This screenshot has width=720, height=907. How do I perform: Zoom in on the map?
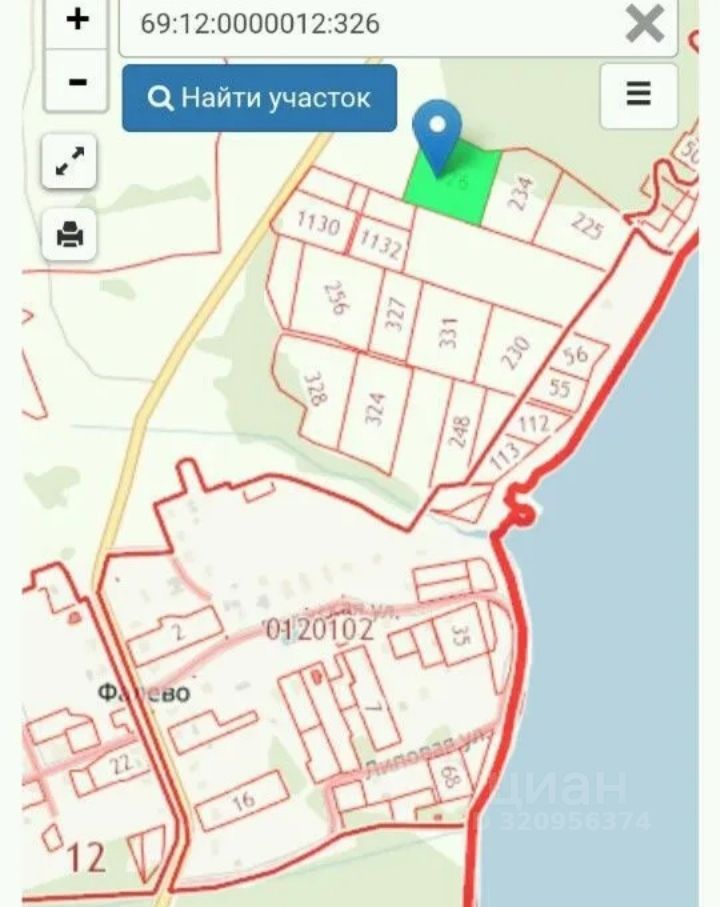pyautogui.click(x=77, y=20)
